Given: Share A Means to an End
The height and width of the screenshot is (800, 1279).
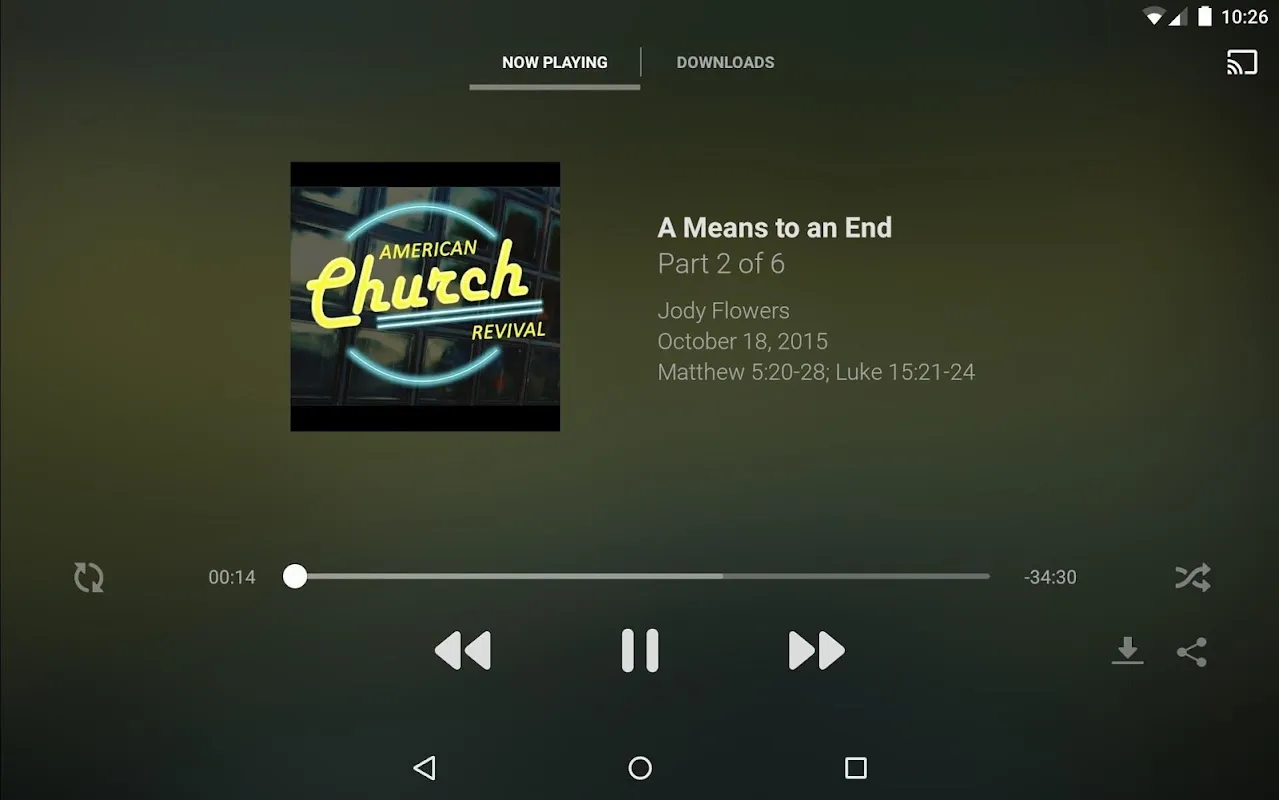Looking at the screenshot, I should click(x=1192, y=652).
